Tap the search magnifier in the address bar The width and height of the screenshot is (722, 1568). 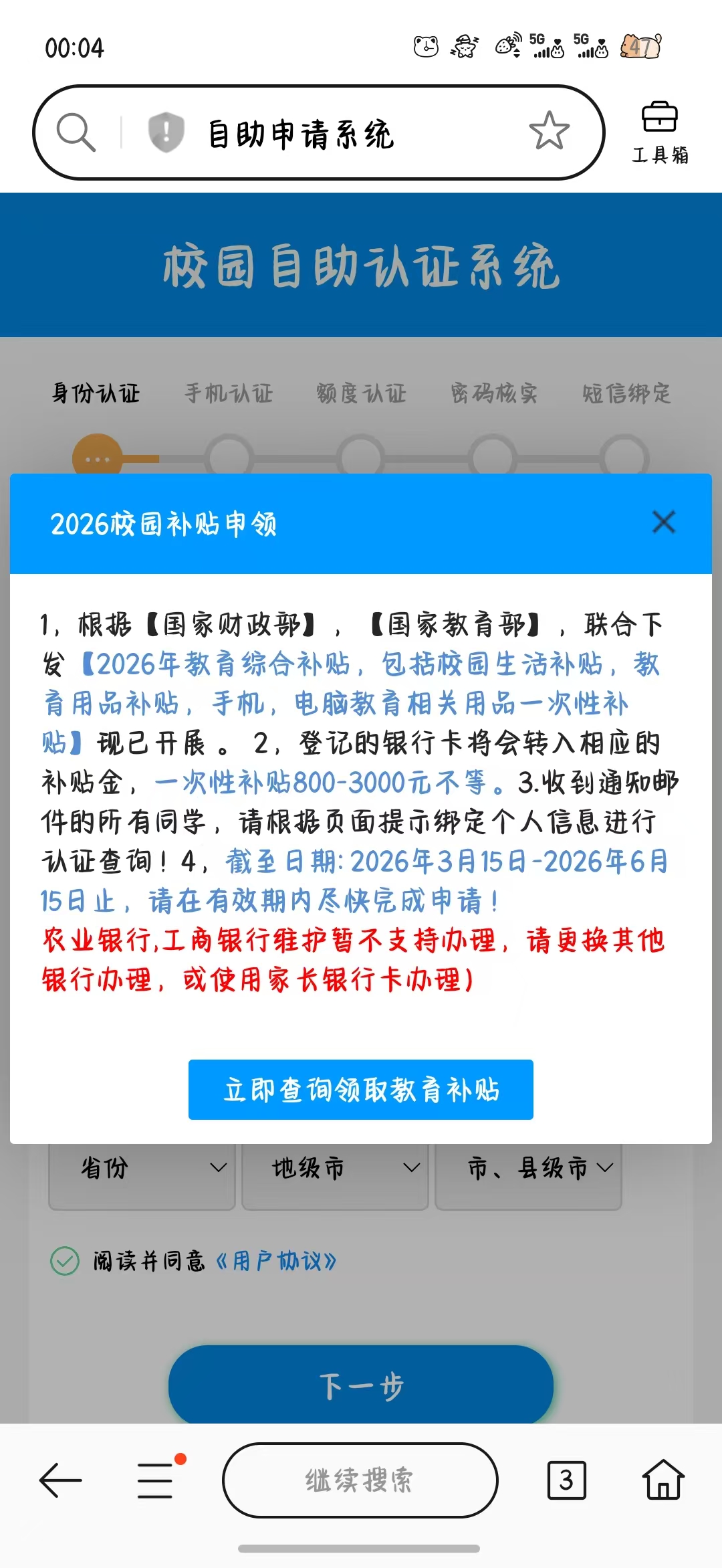click(x=76, y=132)
